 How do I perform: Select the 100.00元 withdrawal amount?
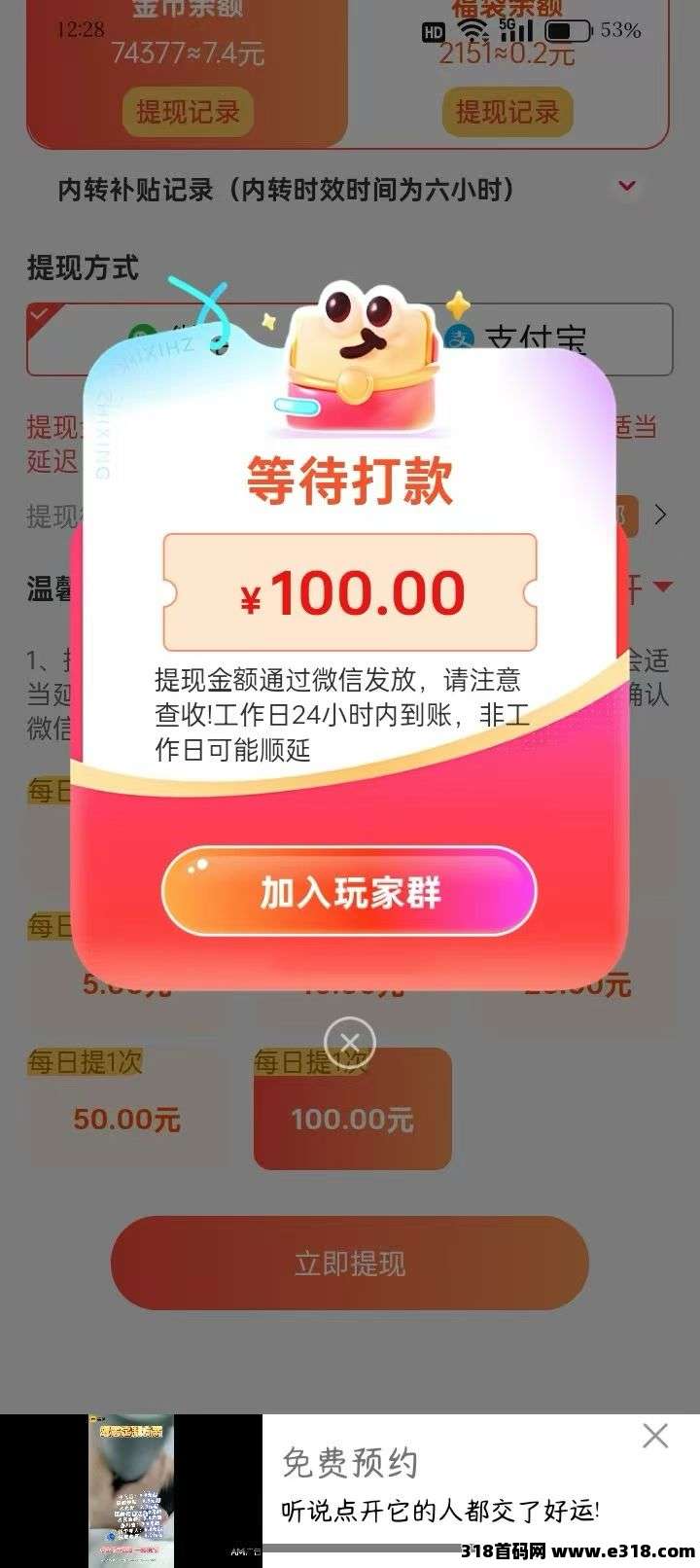pos(352,1119)
